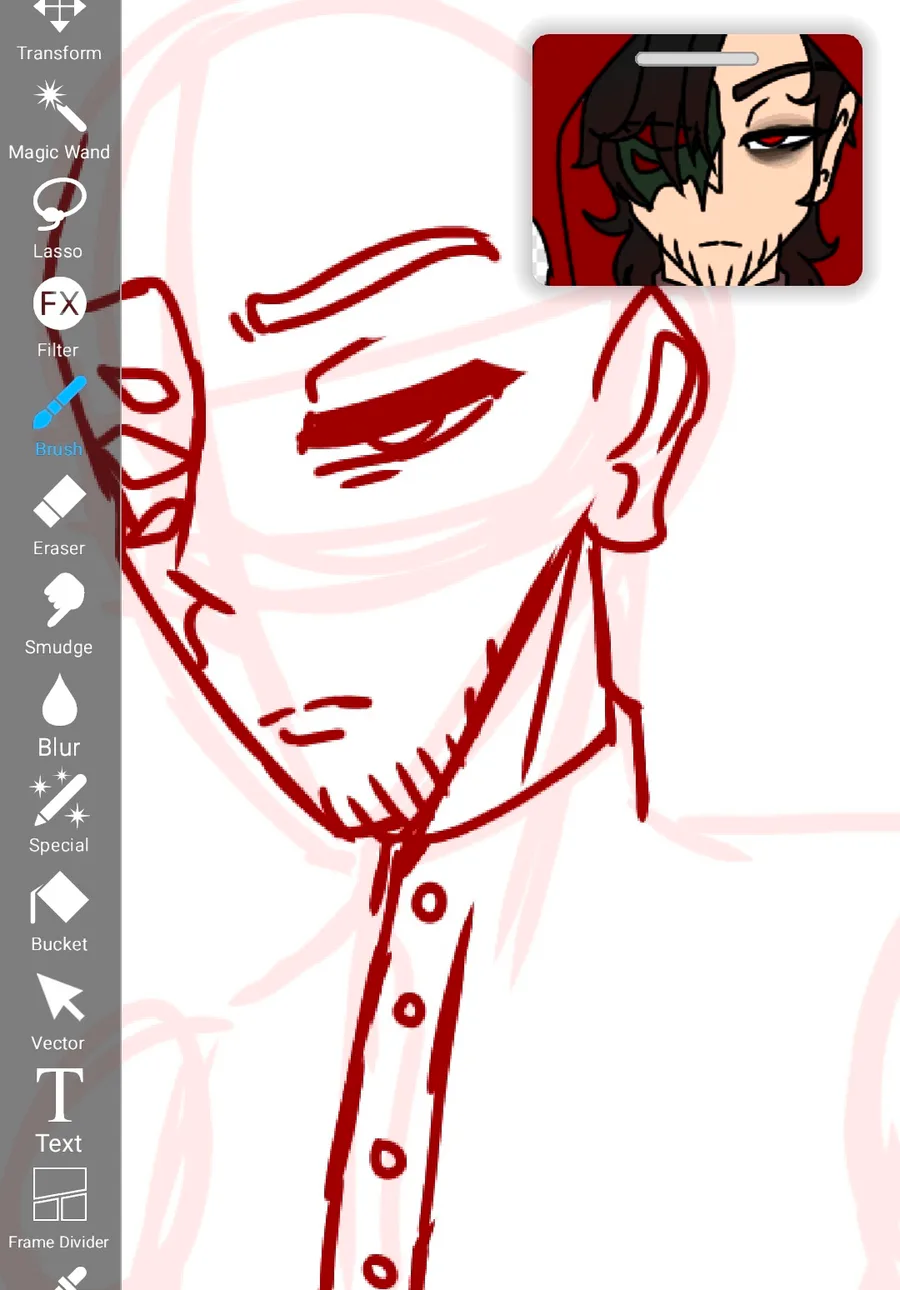Select the Brush tool
Screen dimensions: 900x1290
(59, 415)
